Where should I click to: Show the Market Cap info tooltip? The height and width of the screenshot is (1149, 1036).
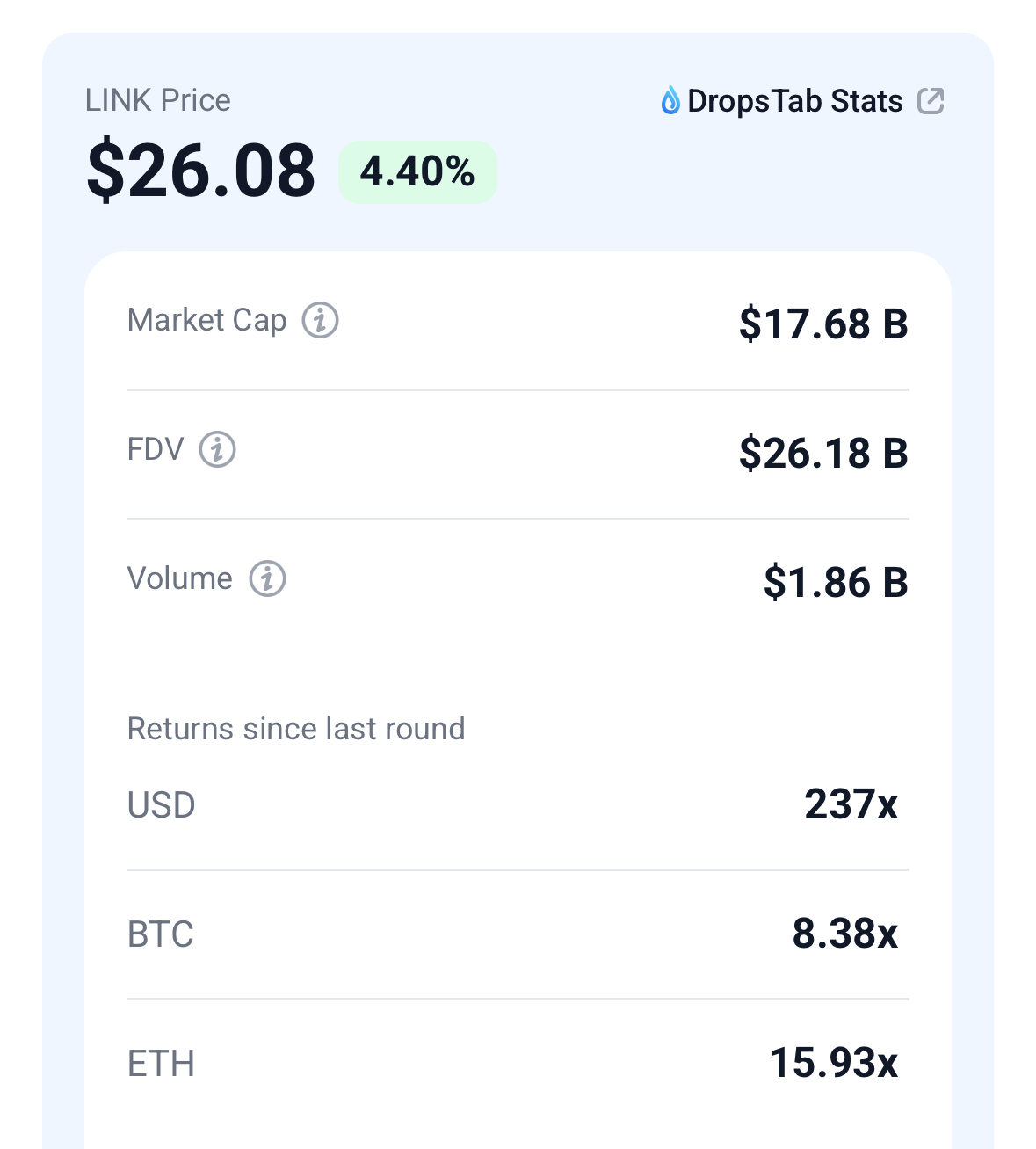coord(321,321)
